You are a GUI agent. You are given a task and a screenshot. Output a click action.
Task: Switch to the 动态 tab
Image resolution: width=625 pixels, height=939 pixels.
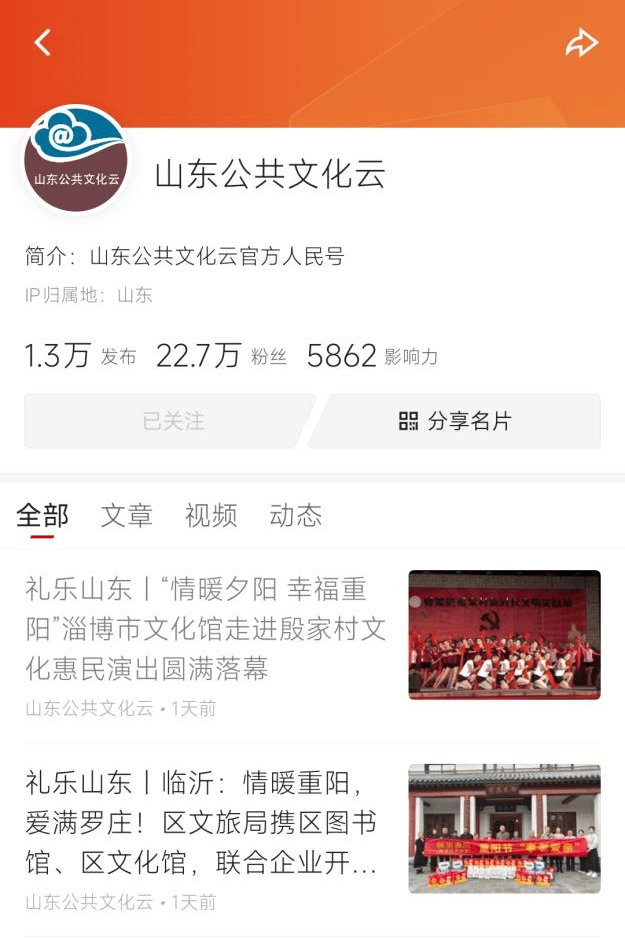click(296, 515)
